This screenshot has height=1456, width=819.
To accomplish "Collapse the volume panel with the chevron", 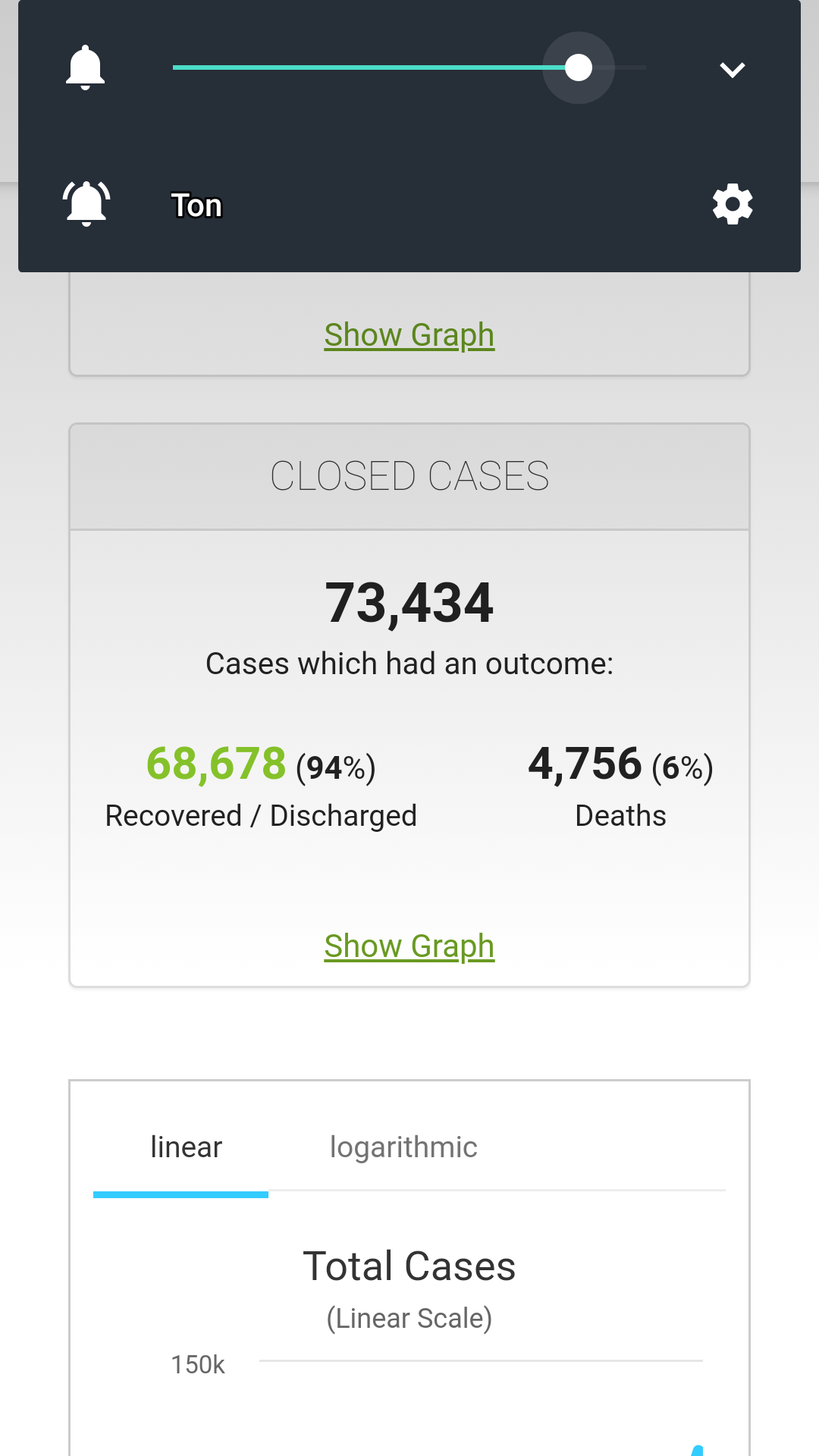I will pyautogui.click(x=732, y=70).
